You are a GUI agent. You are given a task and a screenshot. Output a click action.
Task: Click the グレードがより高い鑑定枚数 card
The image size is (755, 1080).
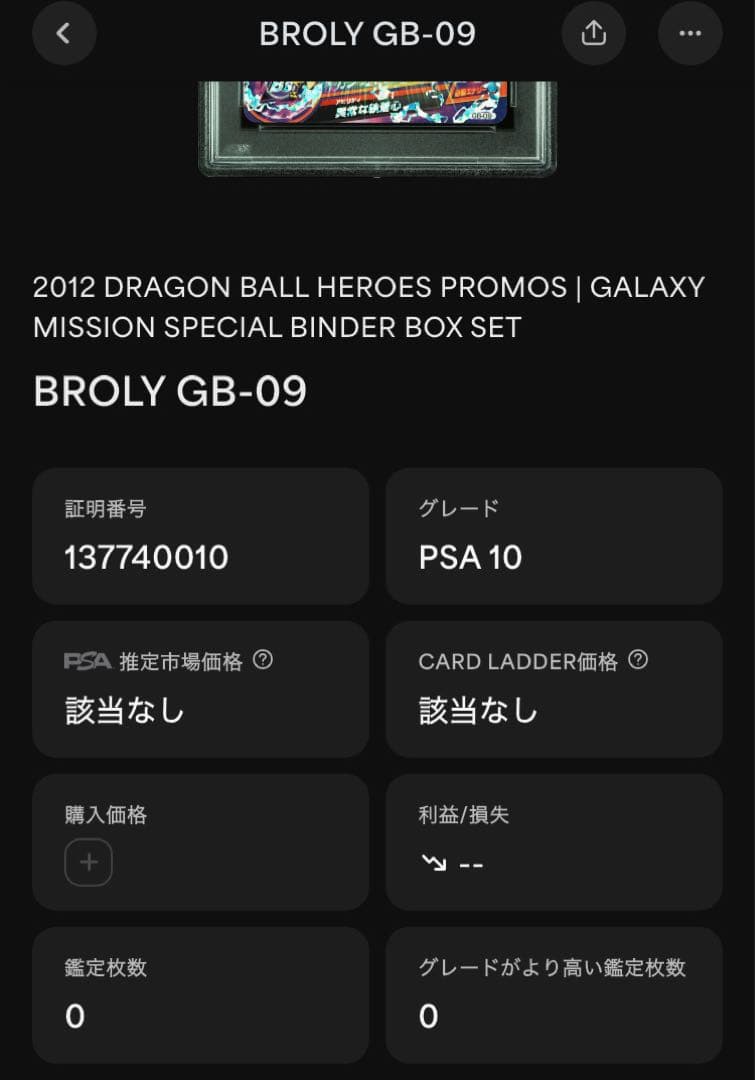click(x=554, y=993)
